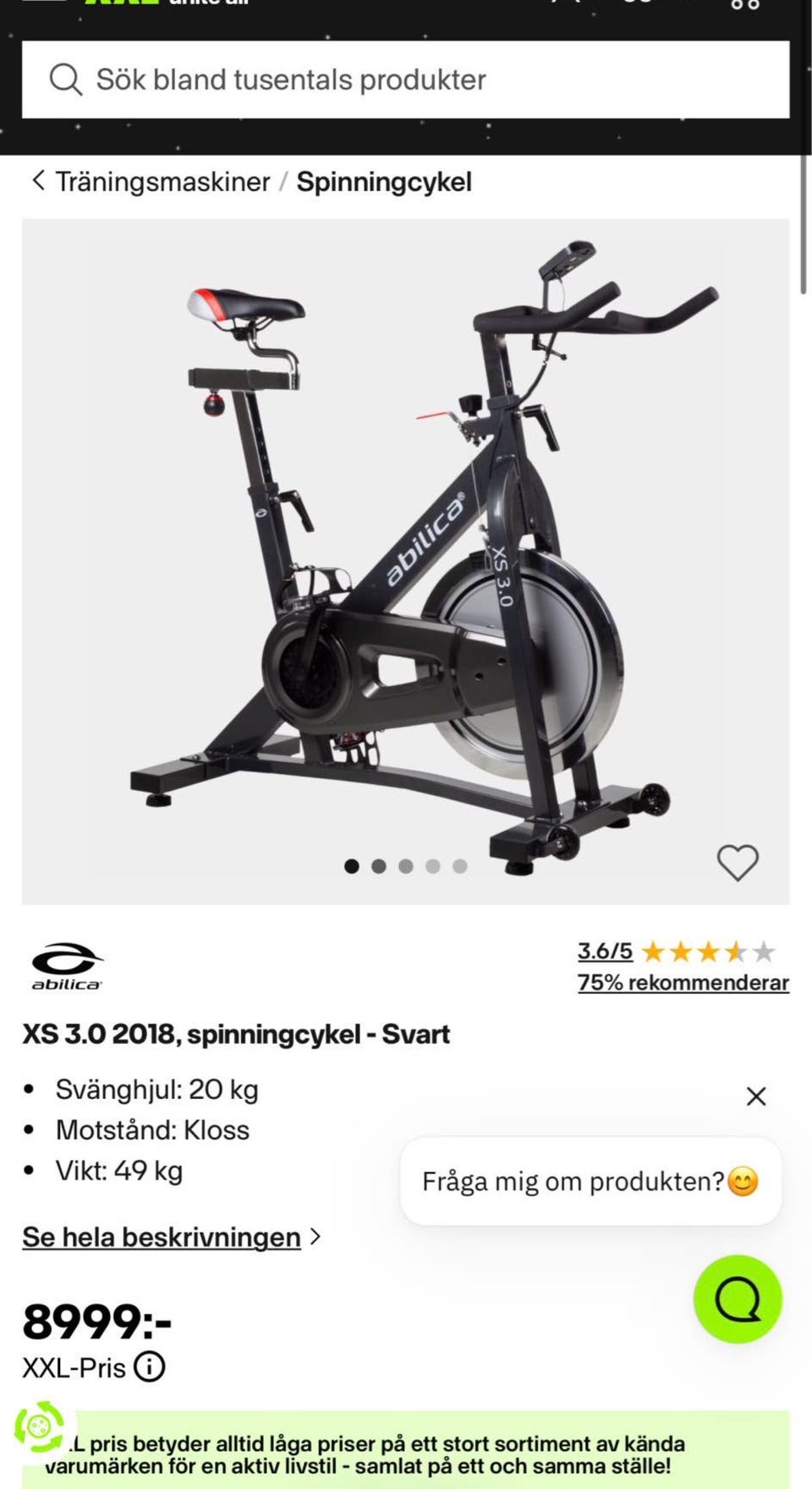The width and height of the screenshot is (812, 1489).
Task: Add the spinning bike to favorites
Action: point(738,863)
